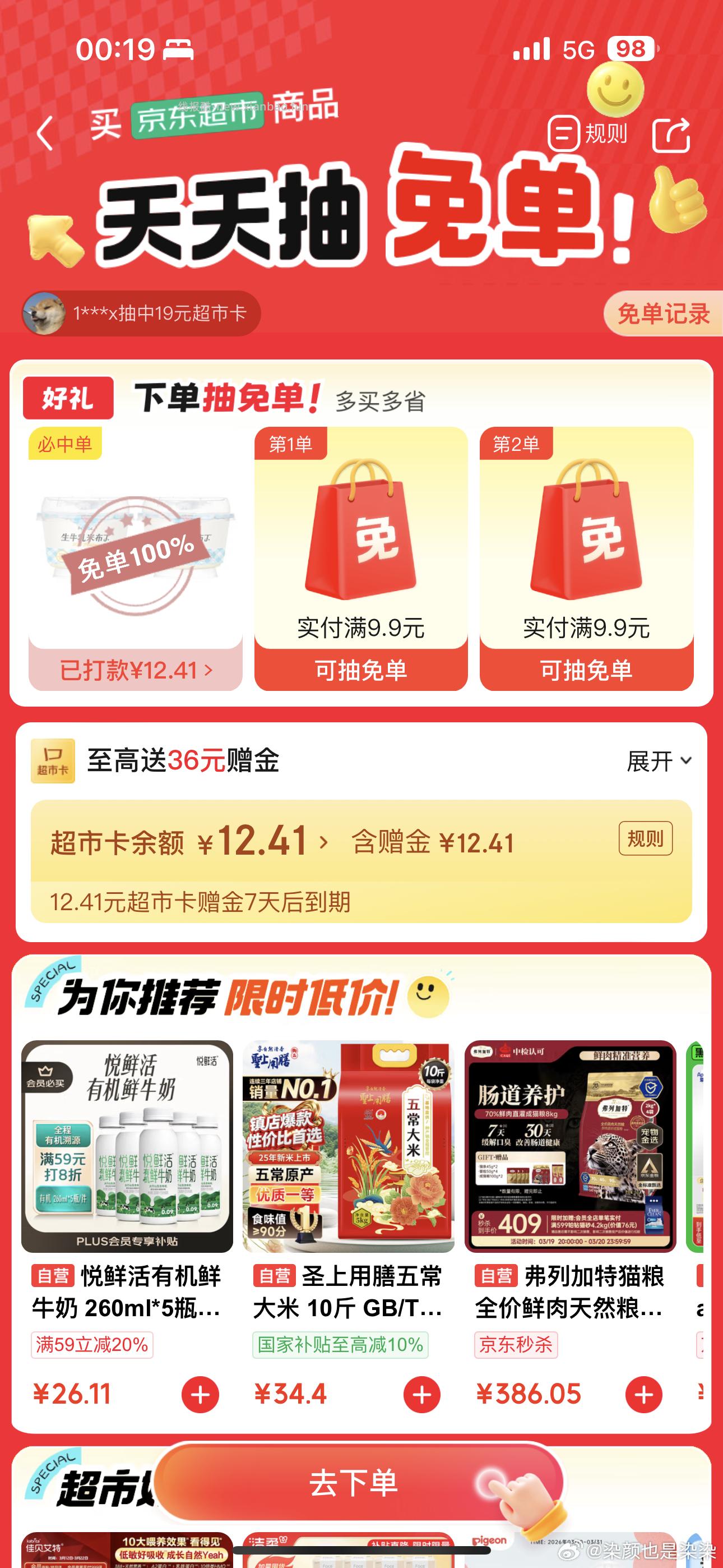Click the back arrow at top left
This screenshot has height=1568, width=723.
45,133
